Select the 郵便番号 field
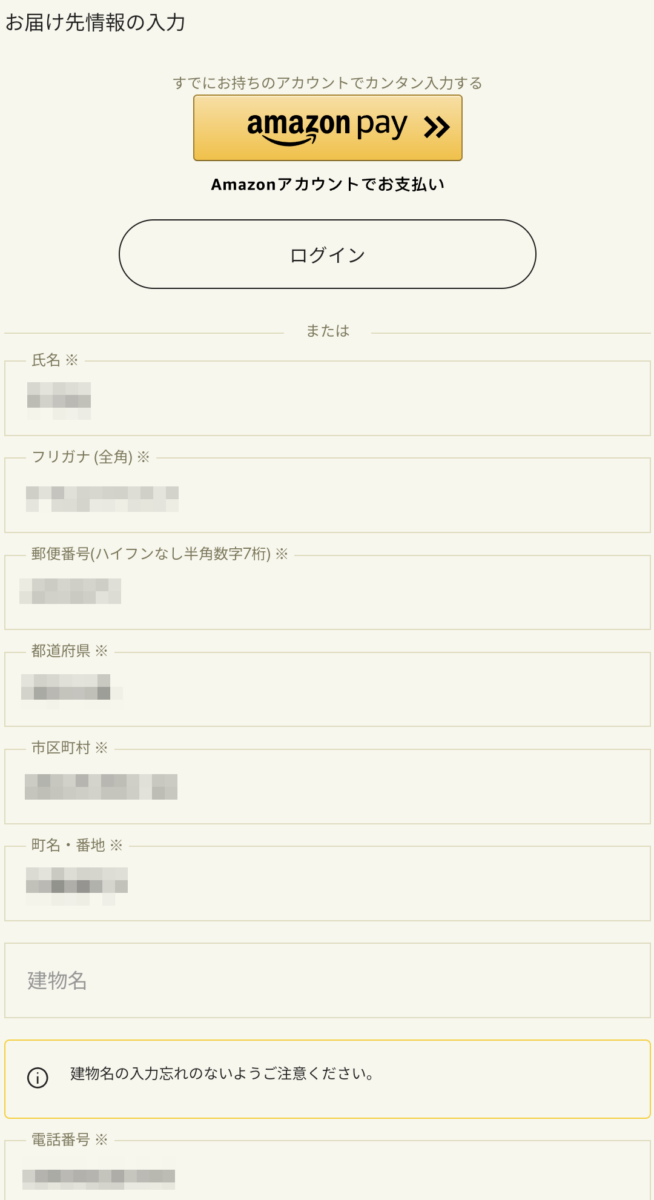 point(327,592)
